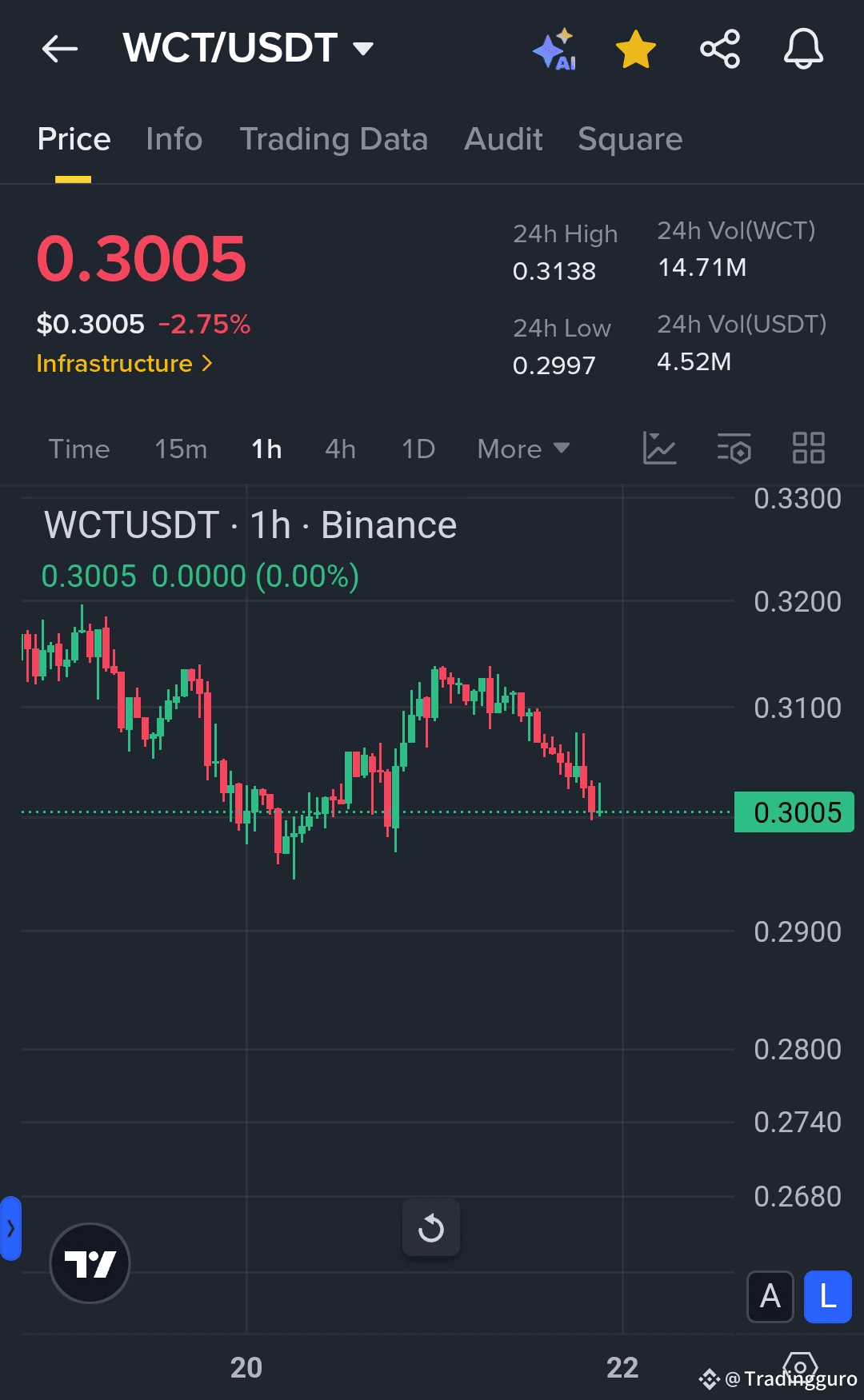This screenshot has height=1400, width=864.
Task: Expand the More intervals dropdown
Action: coord(523,449)
